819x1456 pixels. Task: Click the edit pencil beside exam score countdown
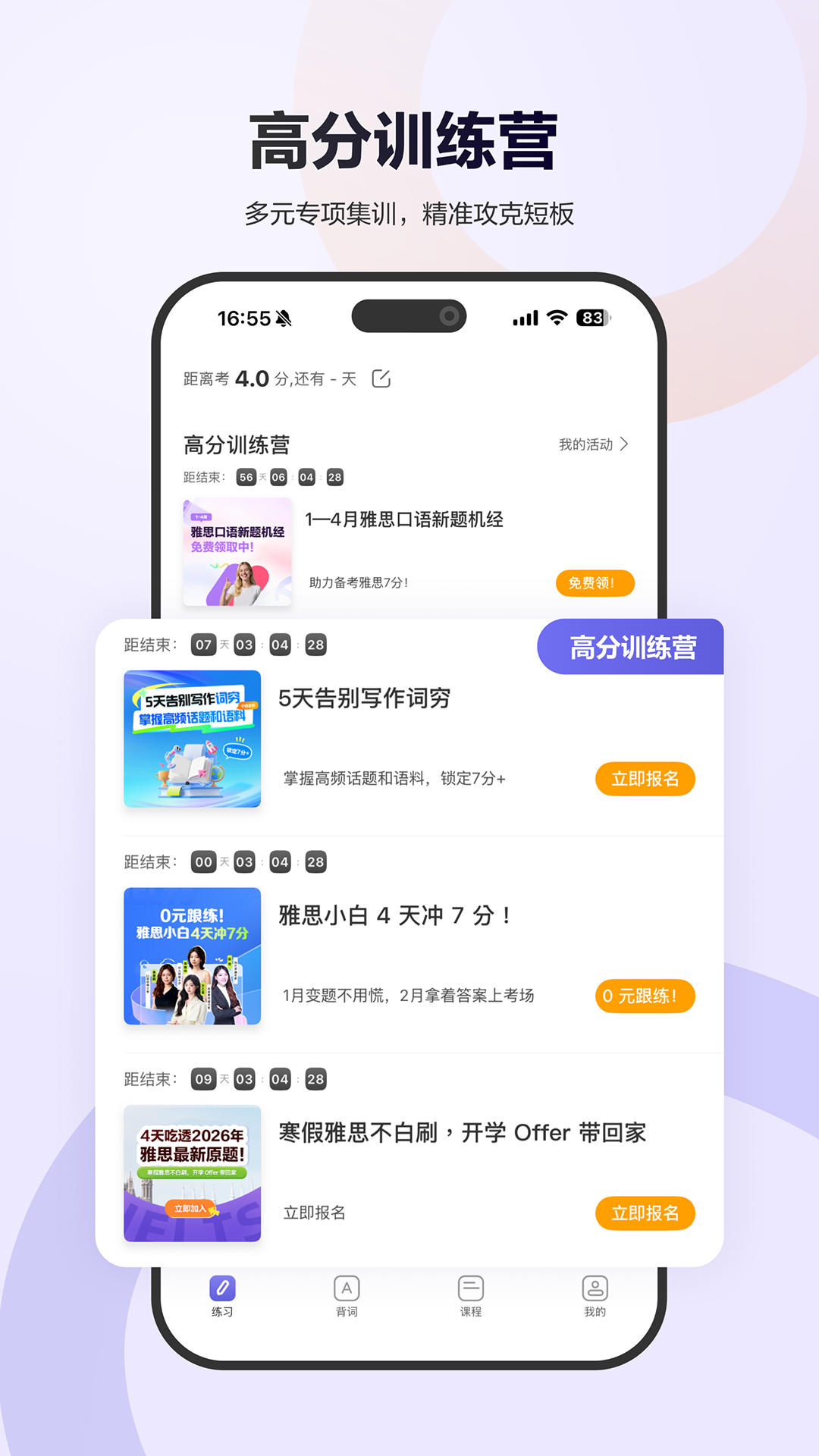point(381,378)
